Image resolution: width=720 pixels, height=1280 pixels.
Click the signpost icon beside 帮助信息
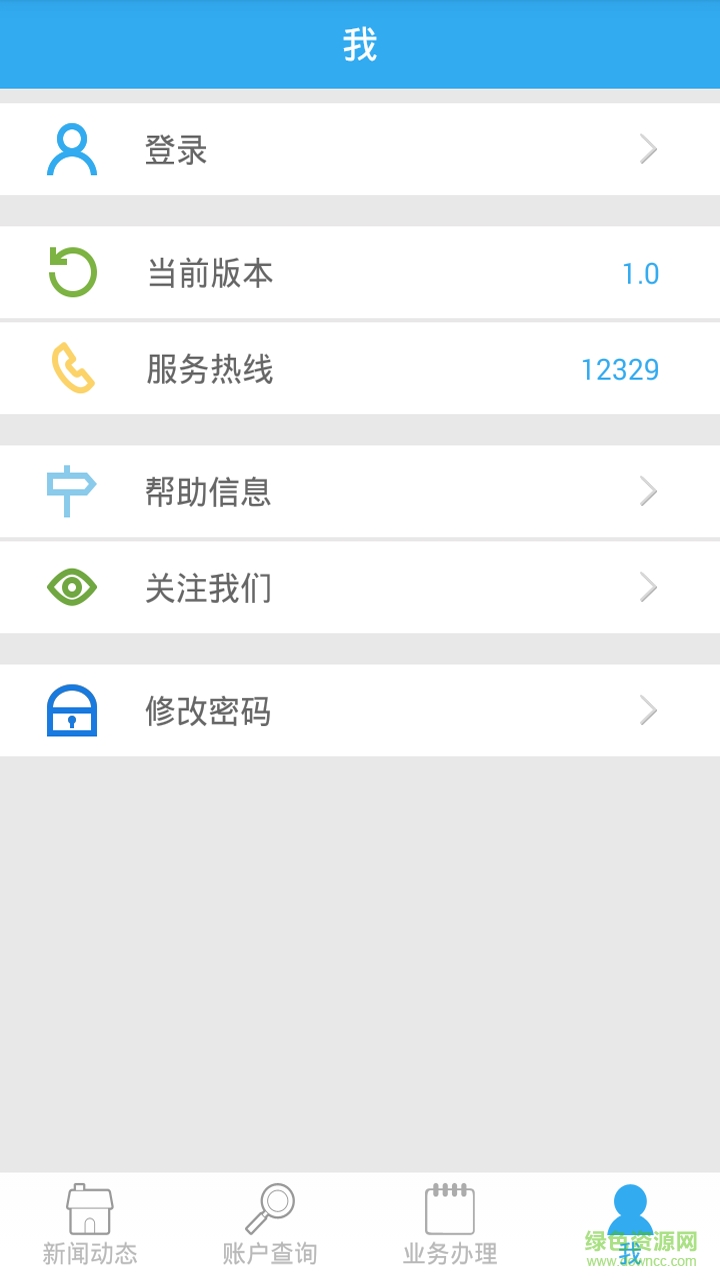pos(71,491)
